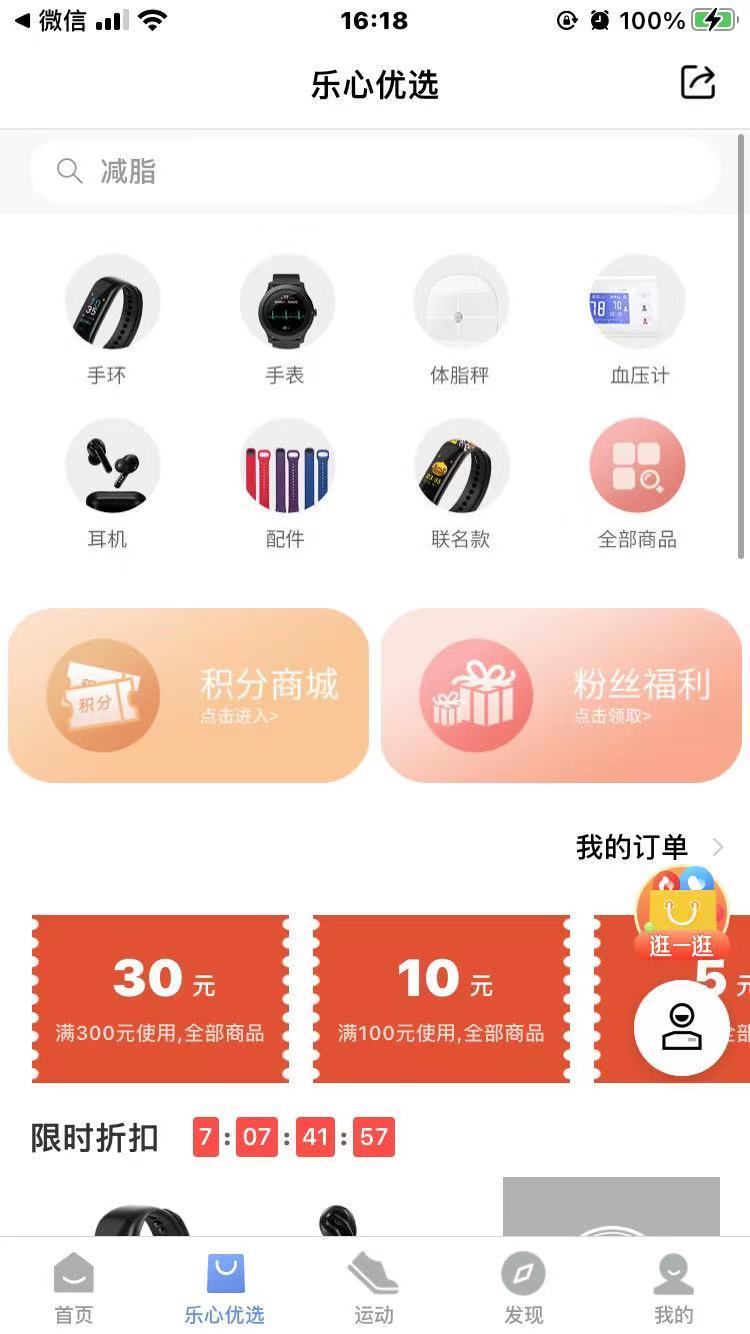The height and width of the screenshot is (1334, 750).
Task: Open the 粉丝福利 banner
Action: point(561,695)
